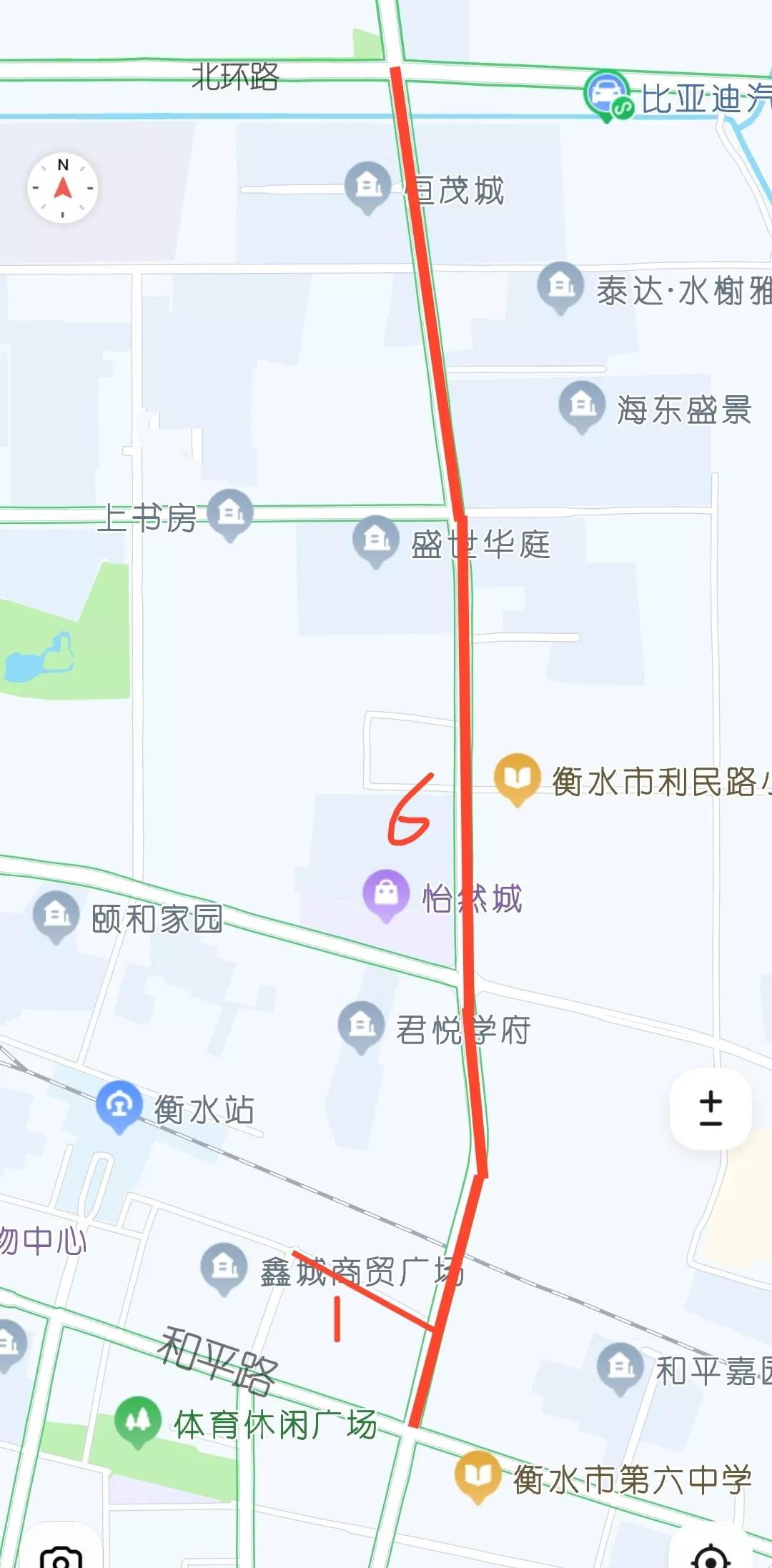Select the 体育休闲广场 park icon
This screenshot has width=772, height=1568.
coord(138,1419)
